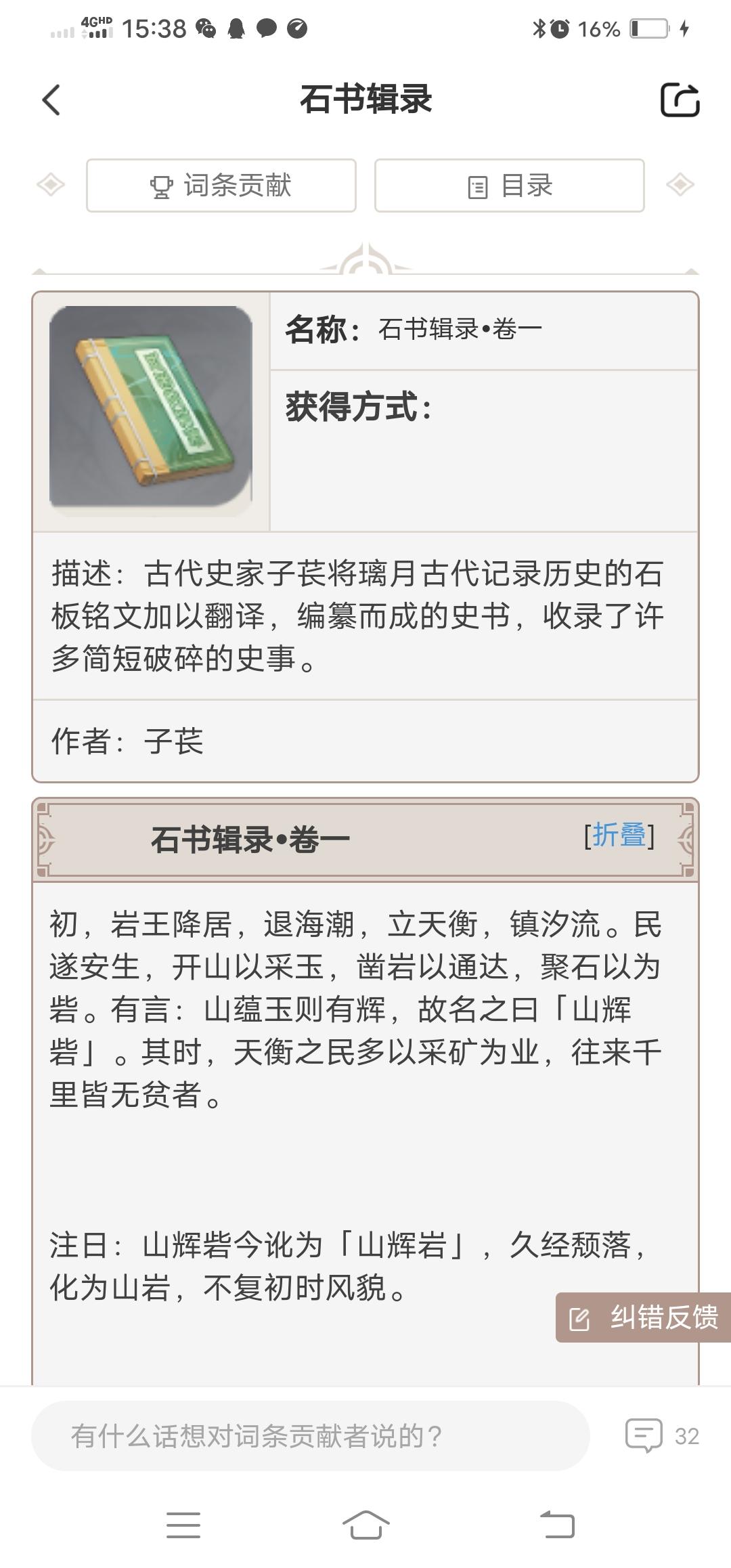Tap the comment box for 词条贡献者
731x1568 pixels.
coord(310,1435)
